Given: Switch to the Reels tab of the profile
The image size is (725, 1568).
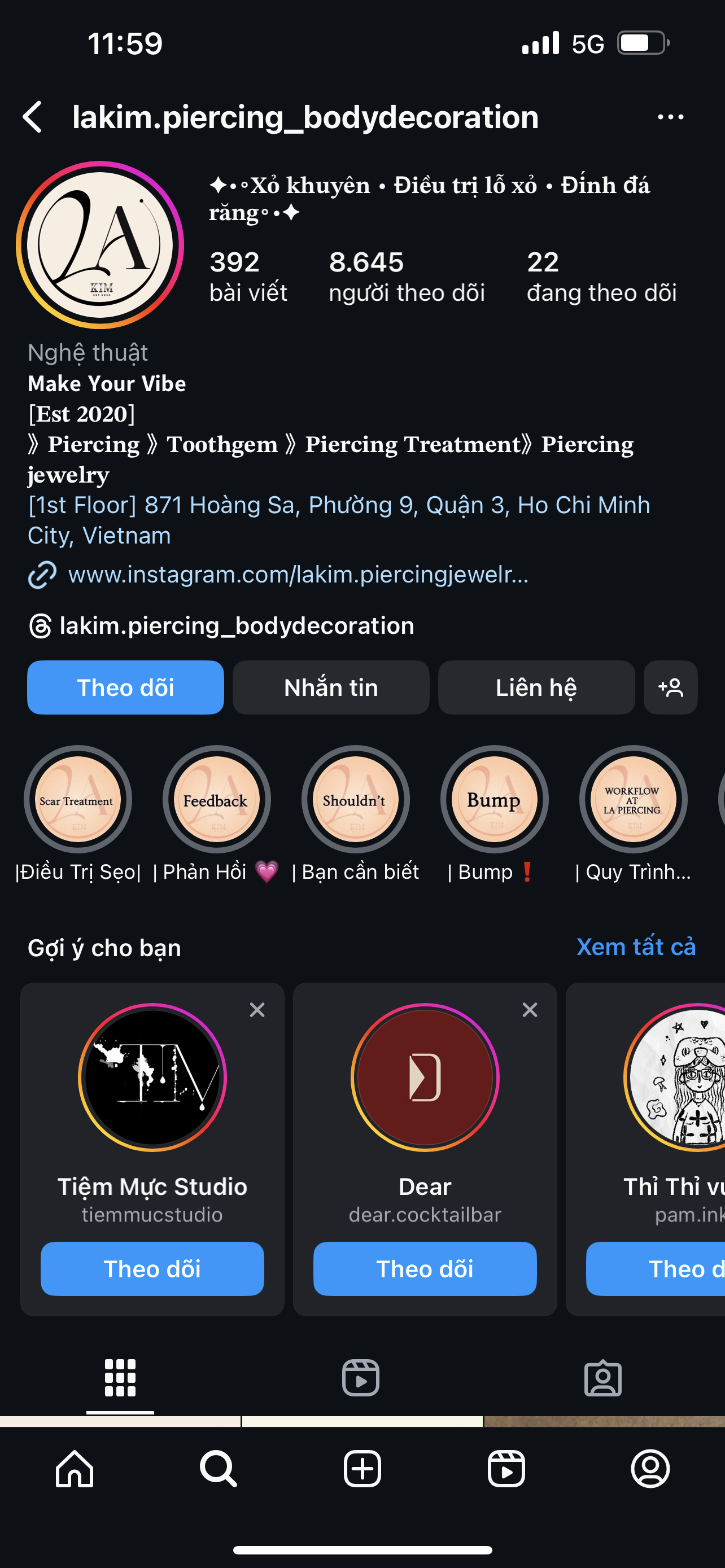Looking at the screenshot, I should pyautogui.click(x=361, y=1377).
